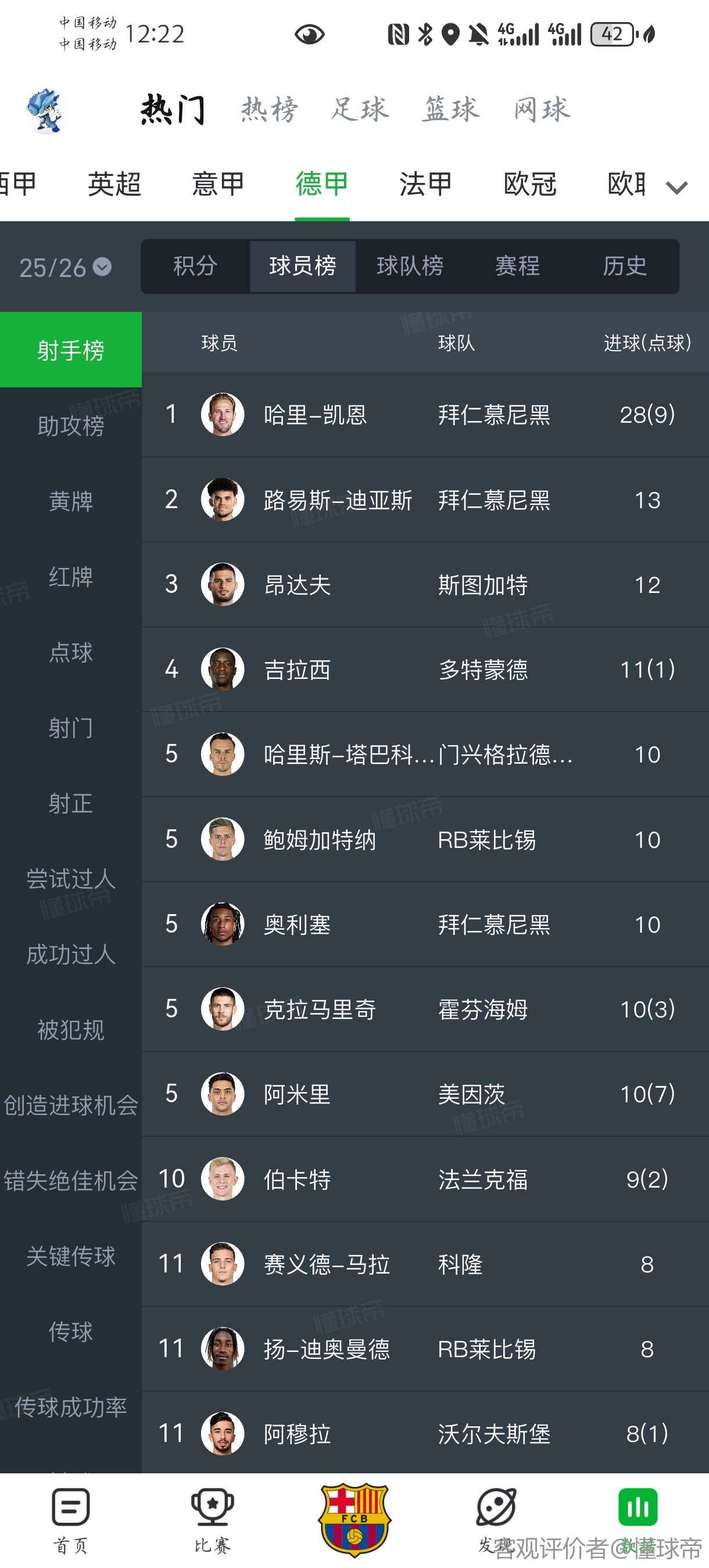Select 助攻榜 in the side list
Screen dimensions: 709x1568
point(71,426)
